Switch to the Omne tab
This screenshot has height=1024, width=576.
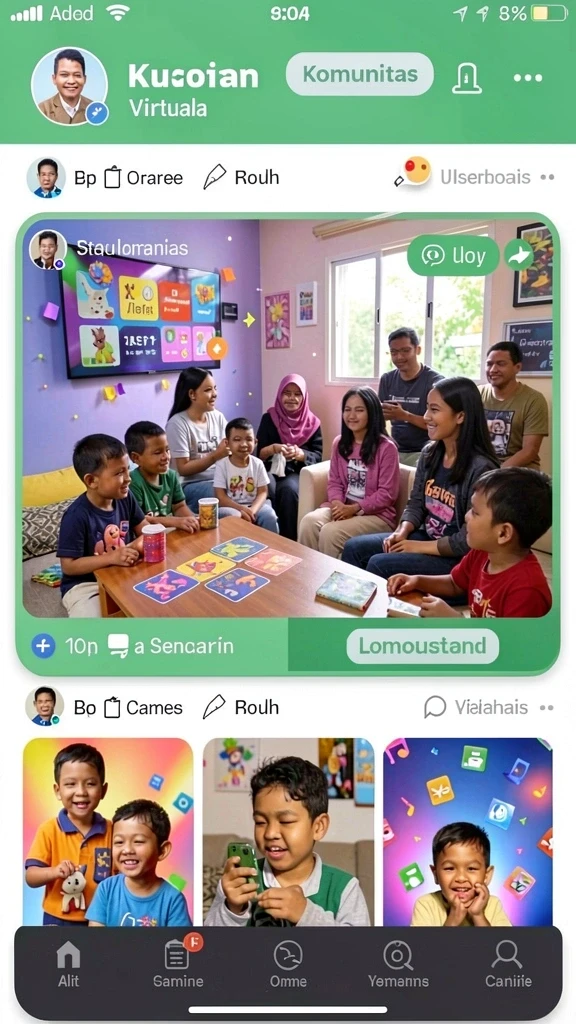288,963
